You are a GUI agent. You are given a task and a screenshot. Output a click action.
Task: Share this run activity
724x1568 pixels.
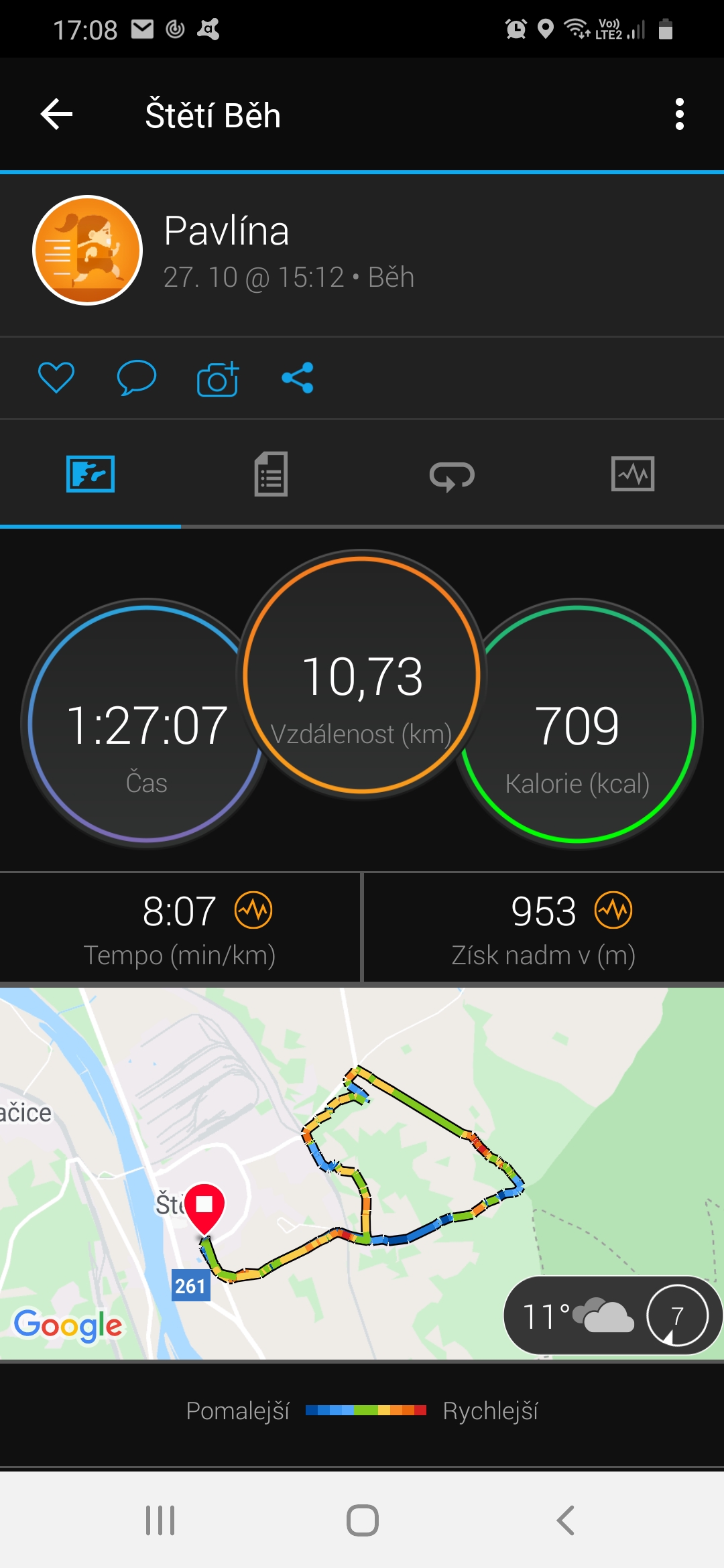pyautogui.click(x=298, y=378)
